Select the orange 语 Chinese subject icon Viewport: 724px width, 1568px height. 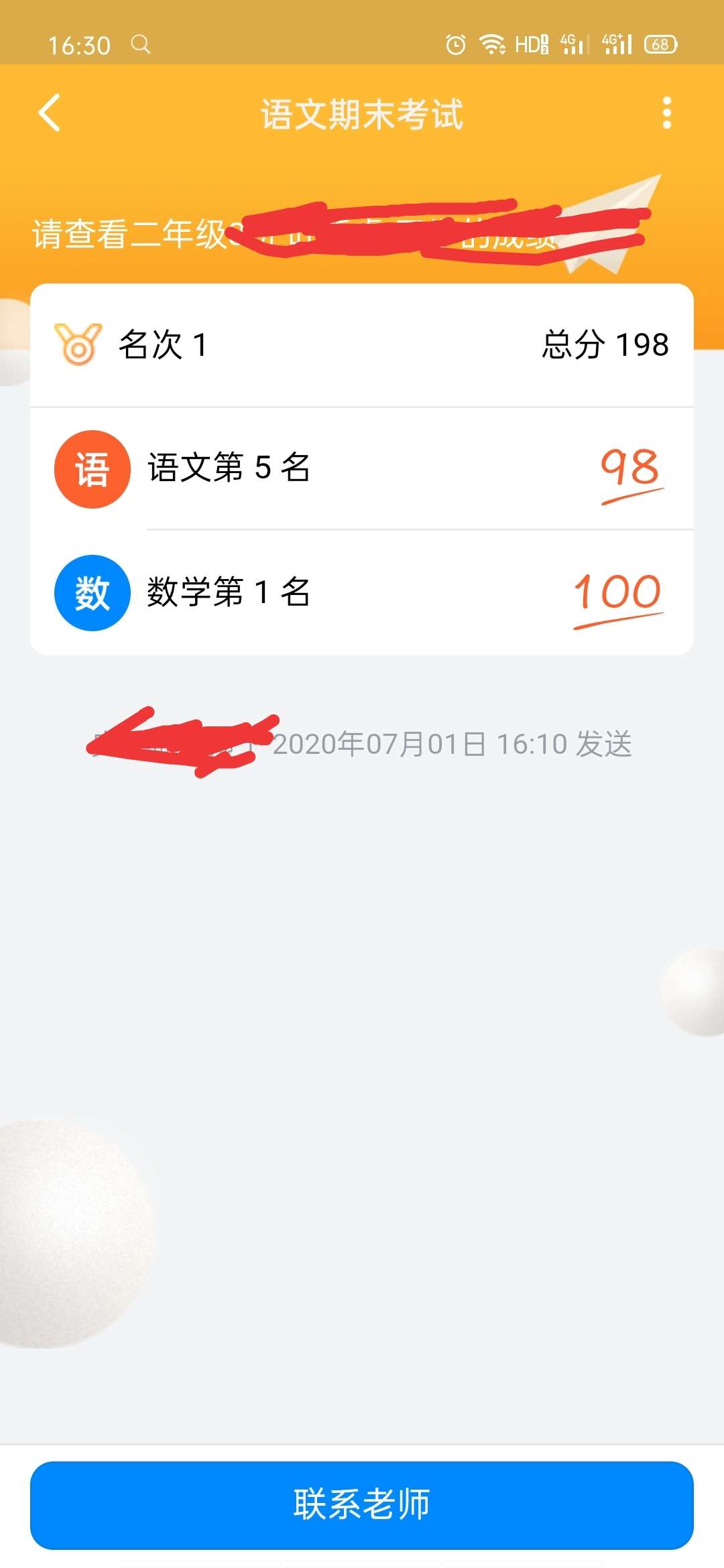point(92,468)
